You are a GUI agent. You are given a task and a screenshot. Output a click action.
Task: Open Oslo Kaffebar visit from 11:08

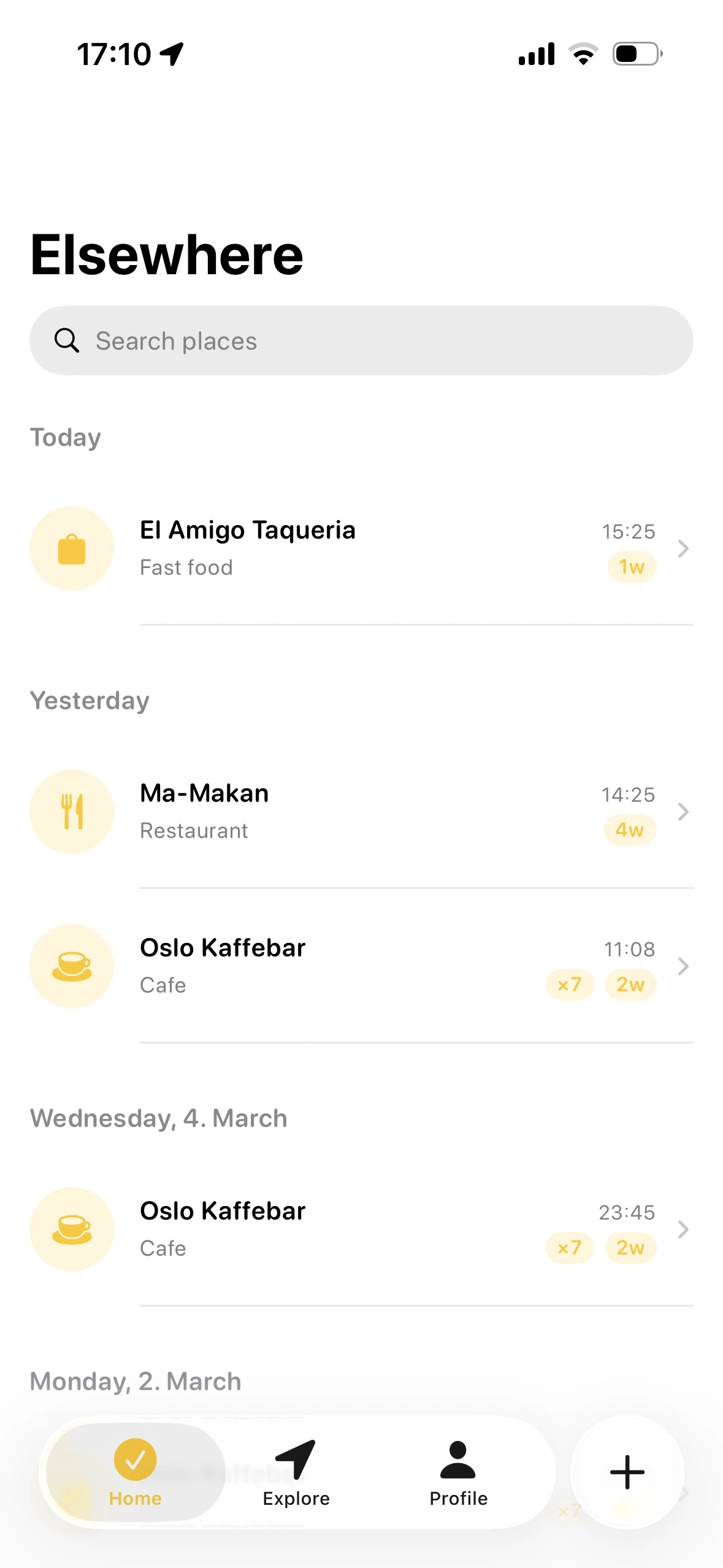coord(361,966)
